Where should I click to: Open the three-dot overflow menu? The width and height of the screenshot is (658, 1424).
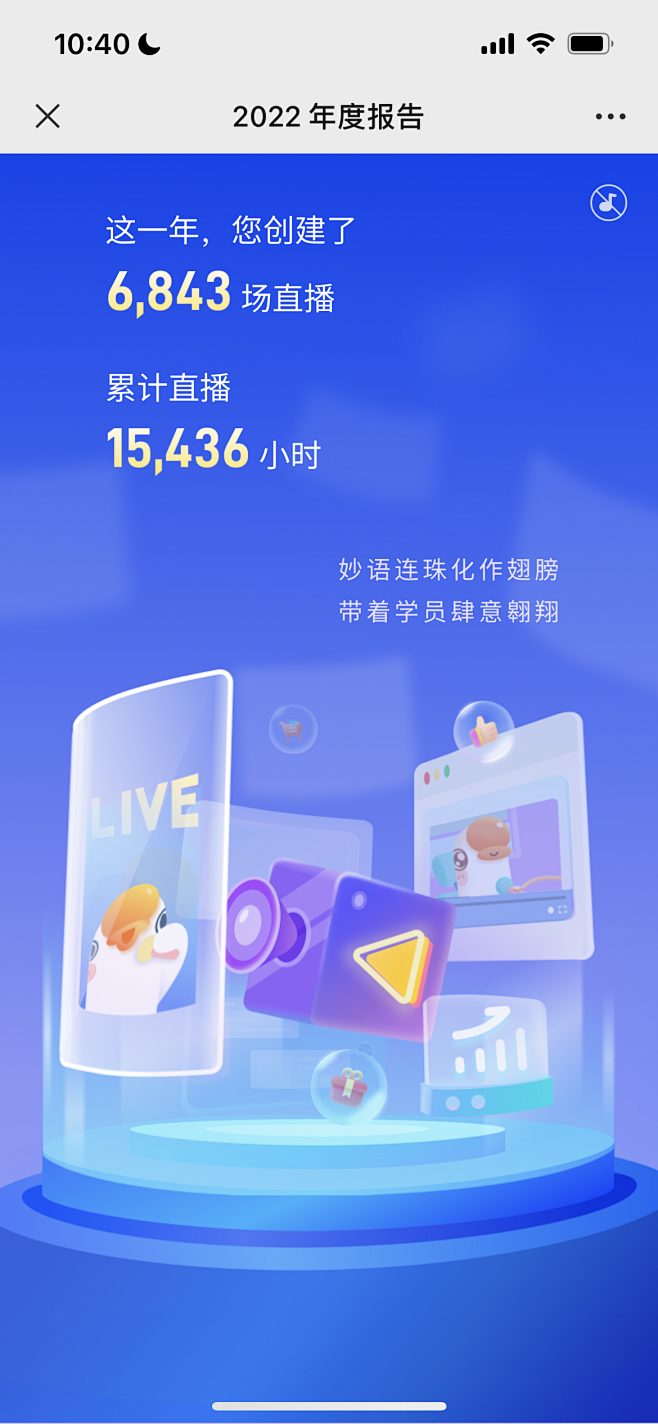point(610,117)
